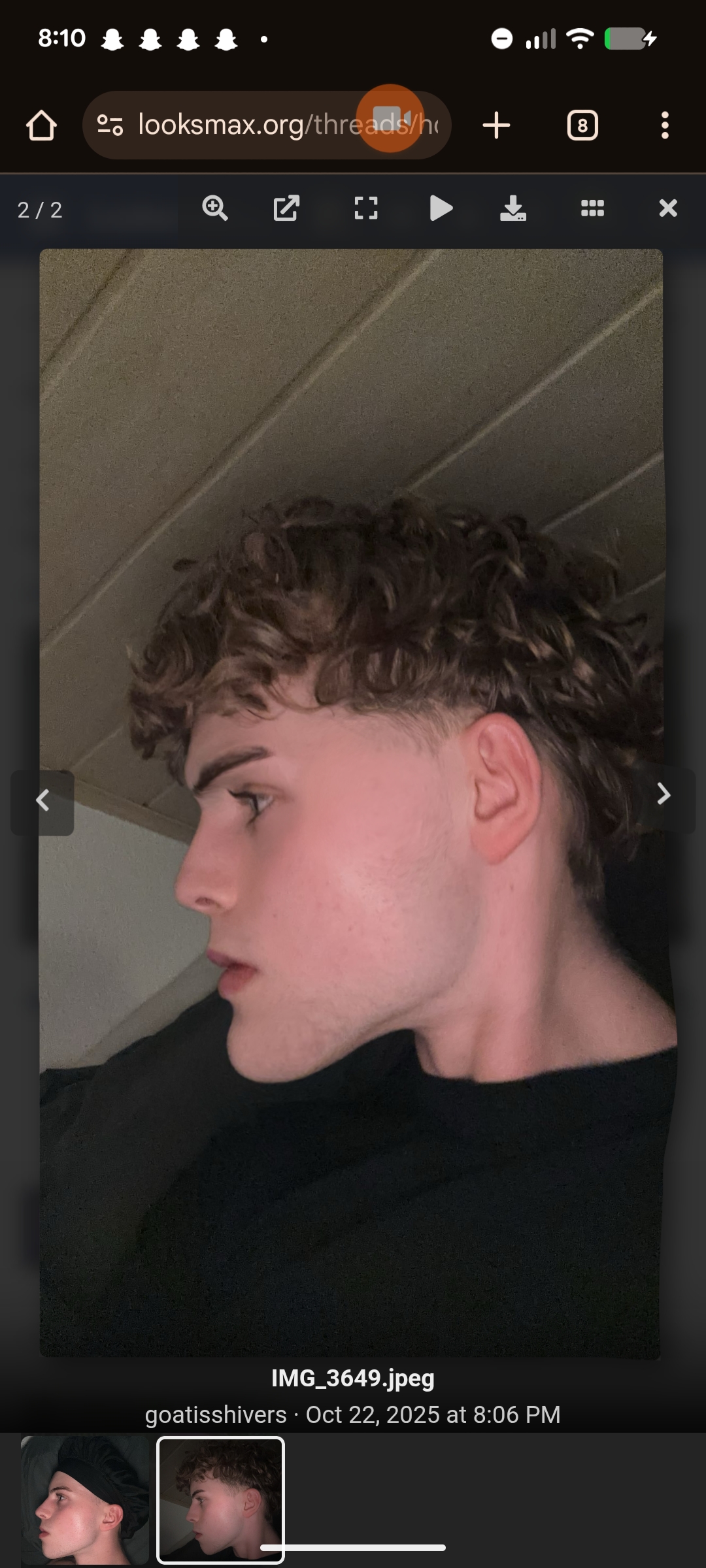Open the browser overflow menu
This screenshot has width=706, height=1568.
coord(665,125)
